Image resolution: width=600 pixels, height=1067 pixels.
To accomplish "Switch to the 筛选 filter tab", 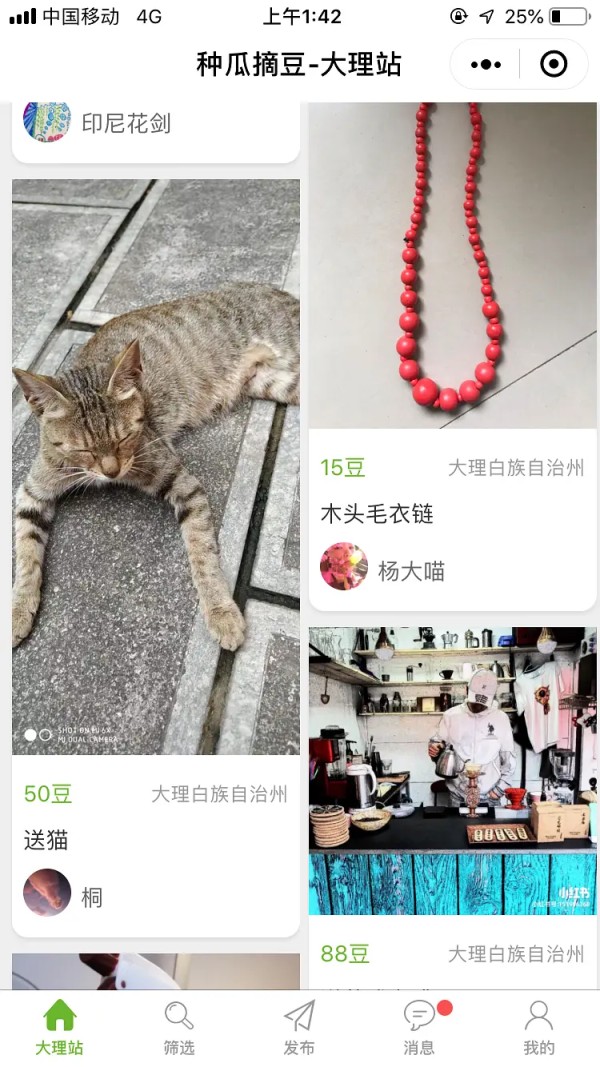I will pyautogui.click(x=179, y=1028).
